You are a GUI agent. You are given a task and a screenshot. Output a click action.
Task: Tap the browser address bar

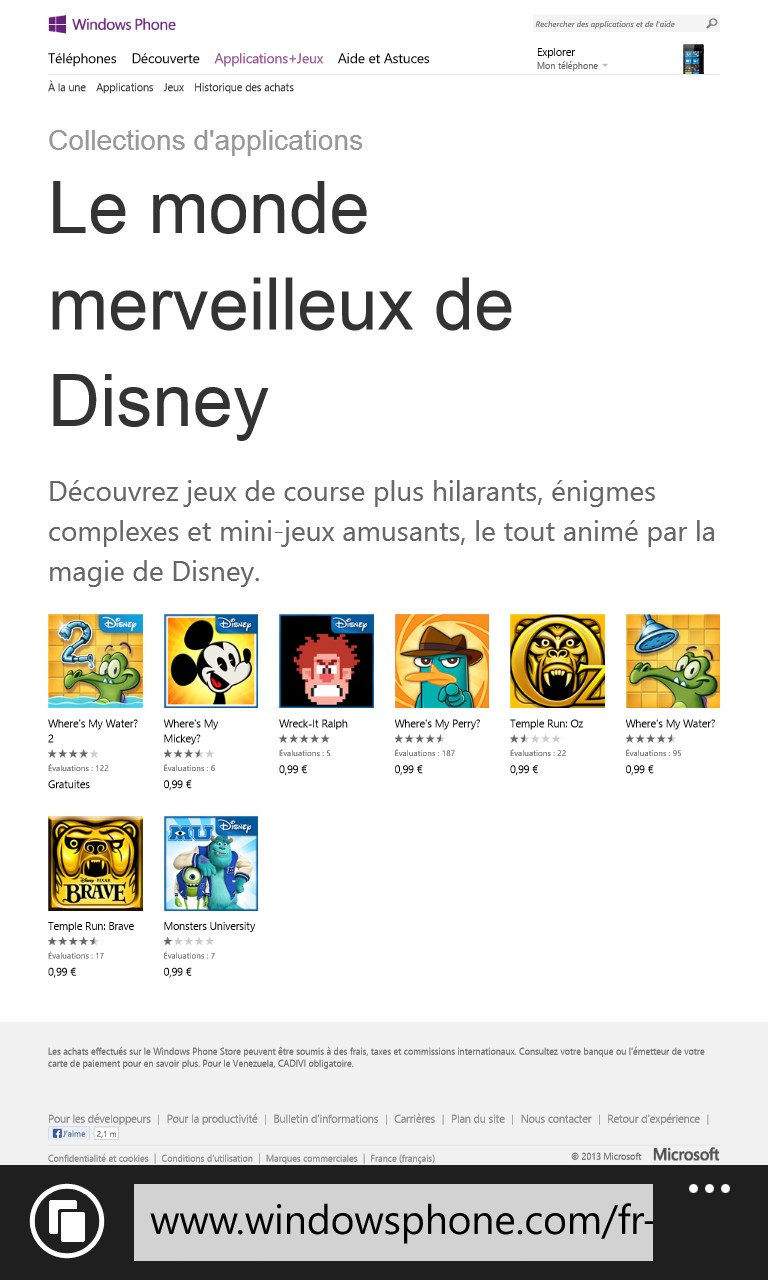393,1222
